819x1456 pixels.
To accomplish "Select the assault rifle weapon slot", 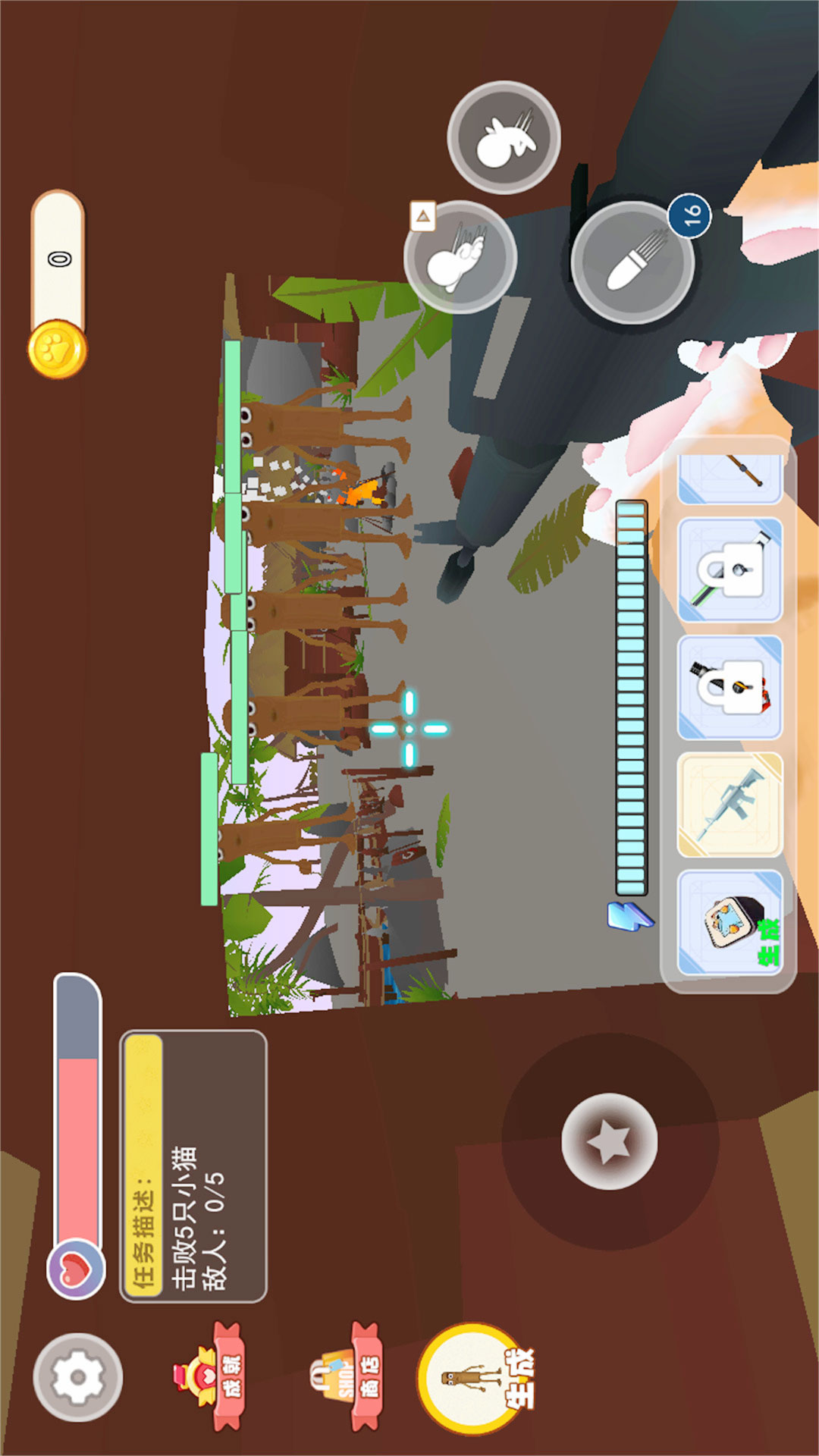I will pos(730,805).
